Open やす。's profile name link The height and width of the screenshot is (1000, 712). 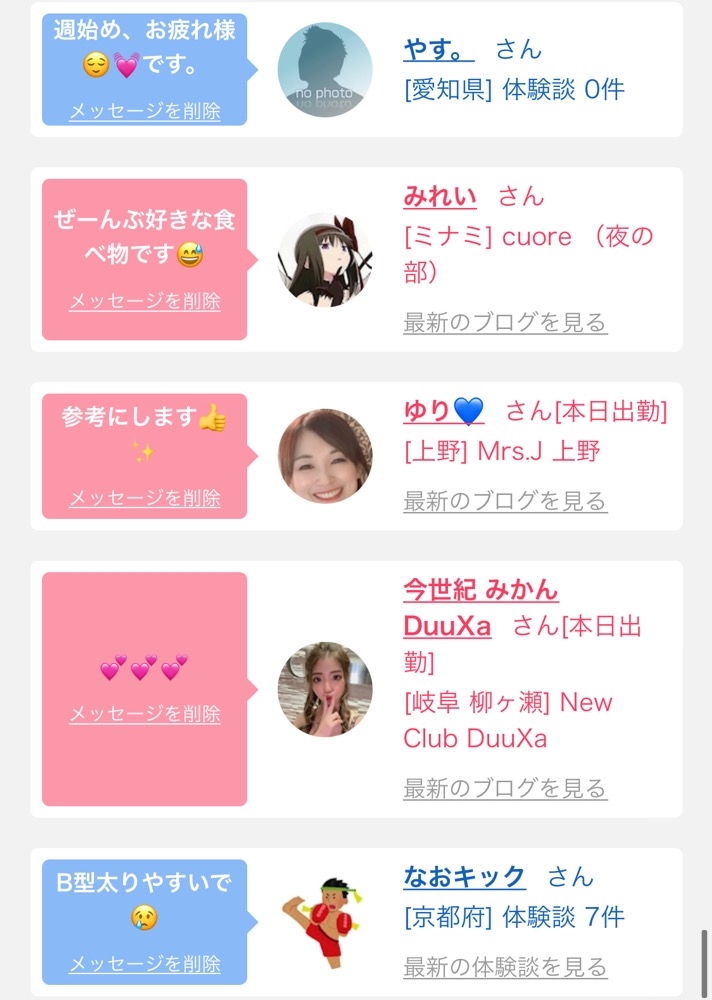pos(439,49)
